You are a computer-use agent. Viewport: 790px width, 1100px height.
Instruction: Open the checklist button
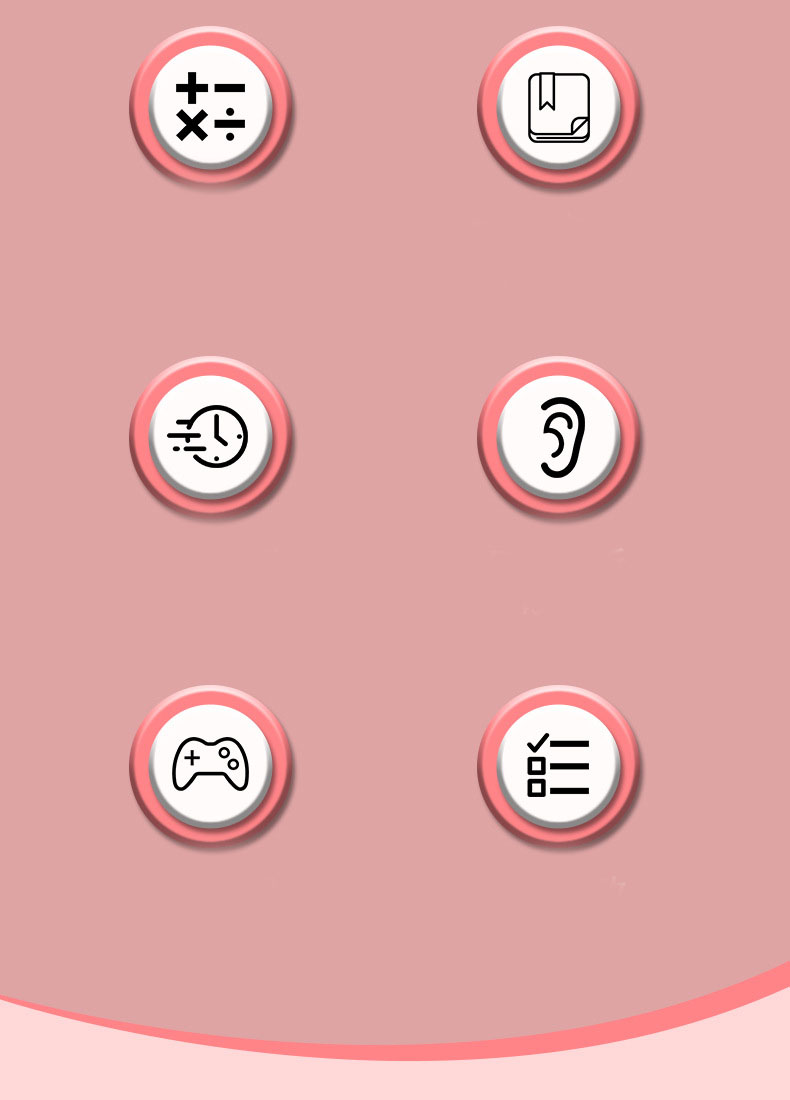point(559,766)
